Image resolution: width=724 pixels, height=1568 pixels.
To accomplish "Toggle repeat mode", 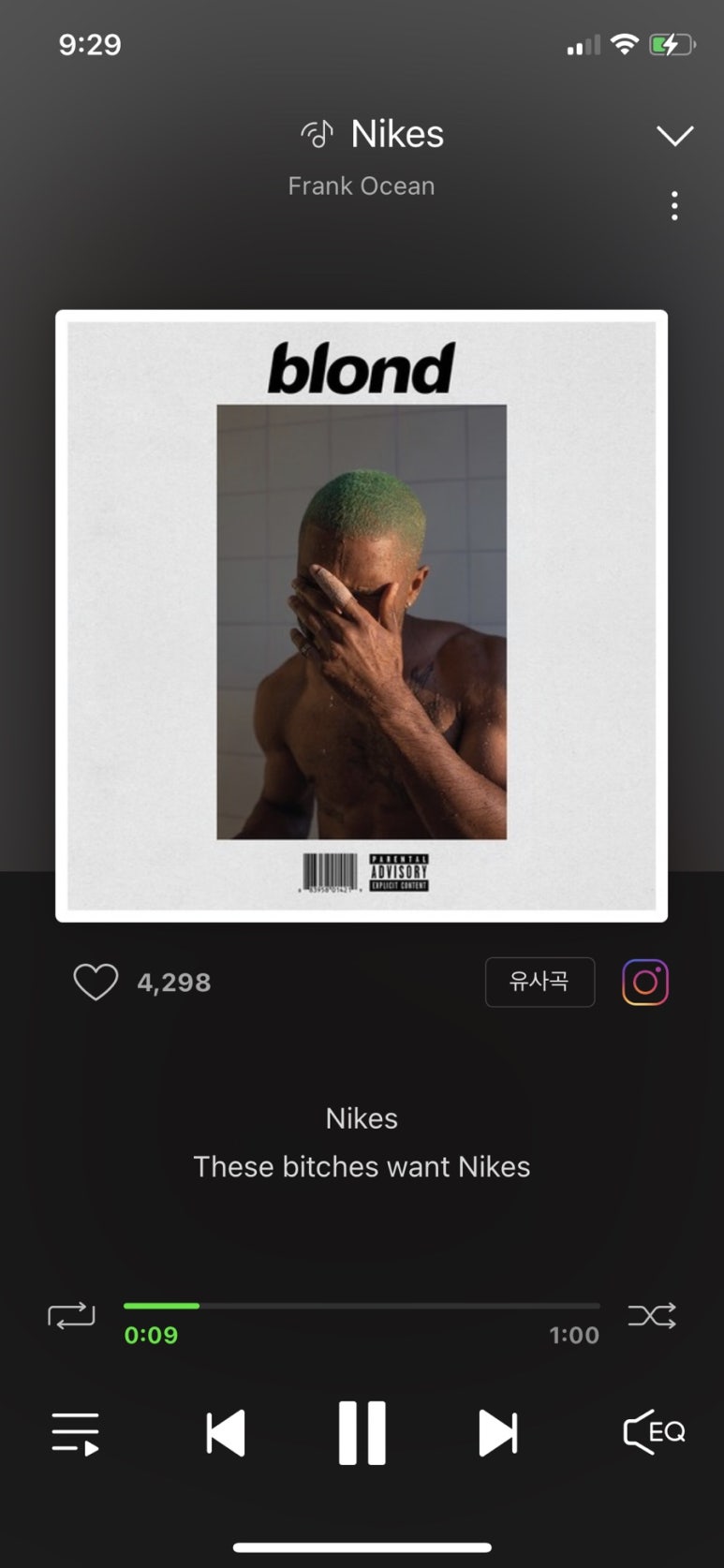I will (71, 1315).
